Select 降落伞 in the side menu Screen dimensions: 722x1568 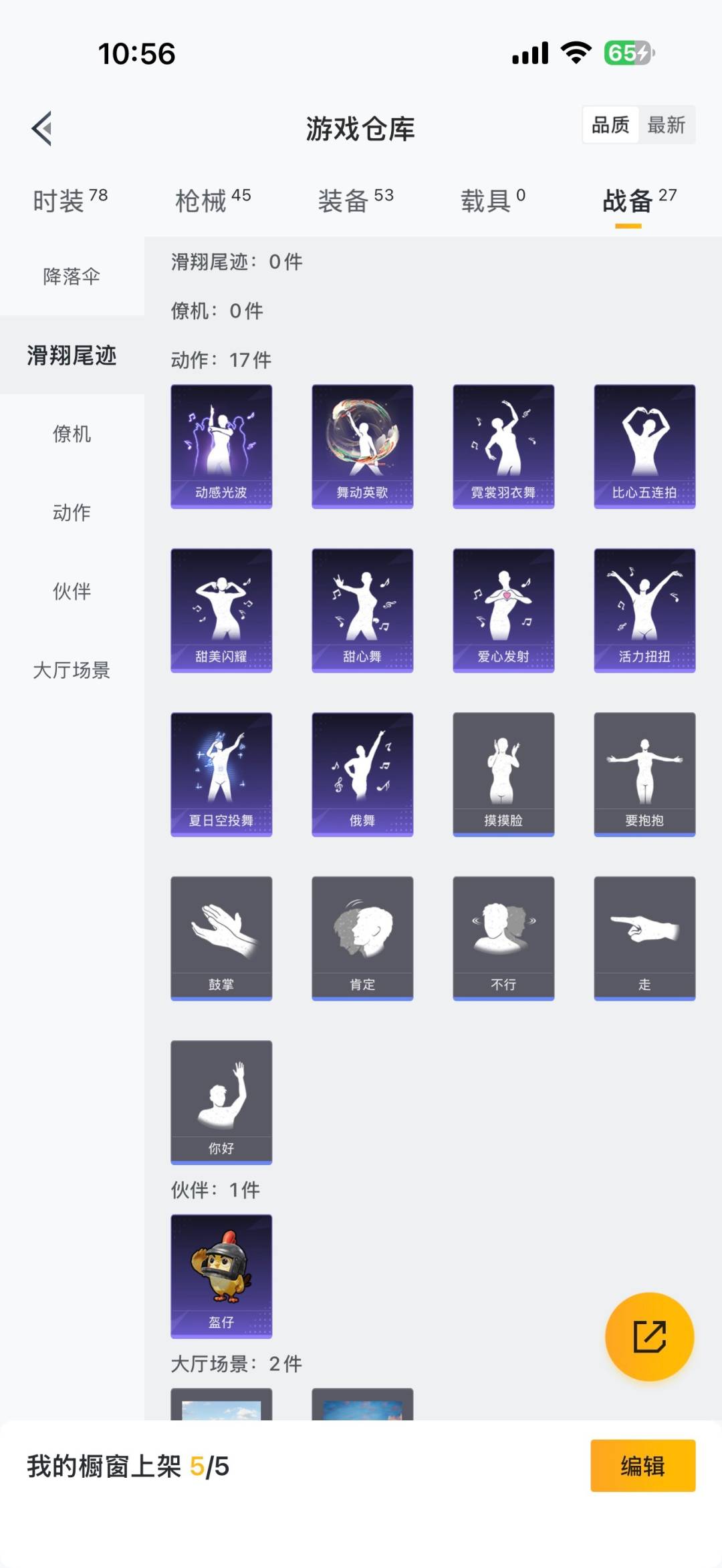tap(72, 276)
